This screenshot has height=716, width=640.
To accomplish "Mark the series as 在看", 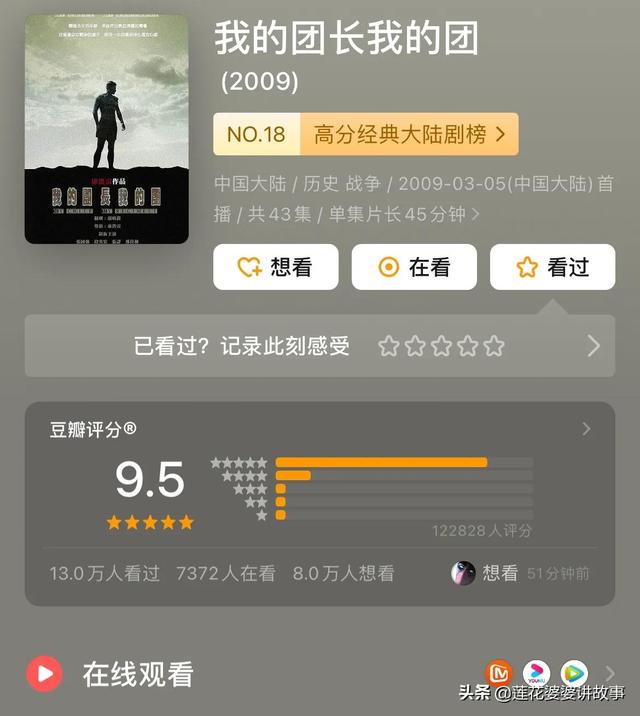I will point(414,267).
